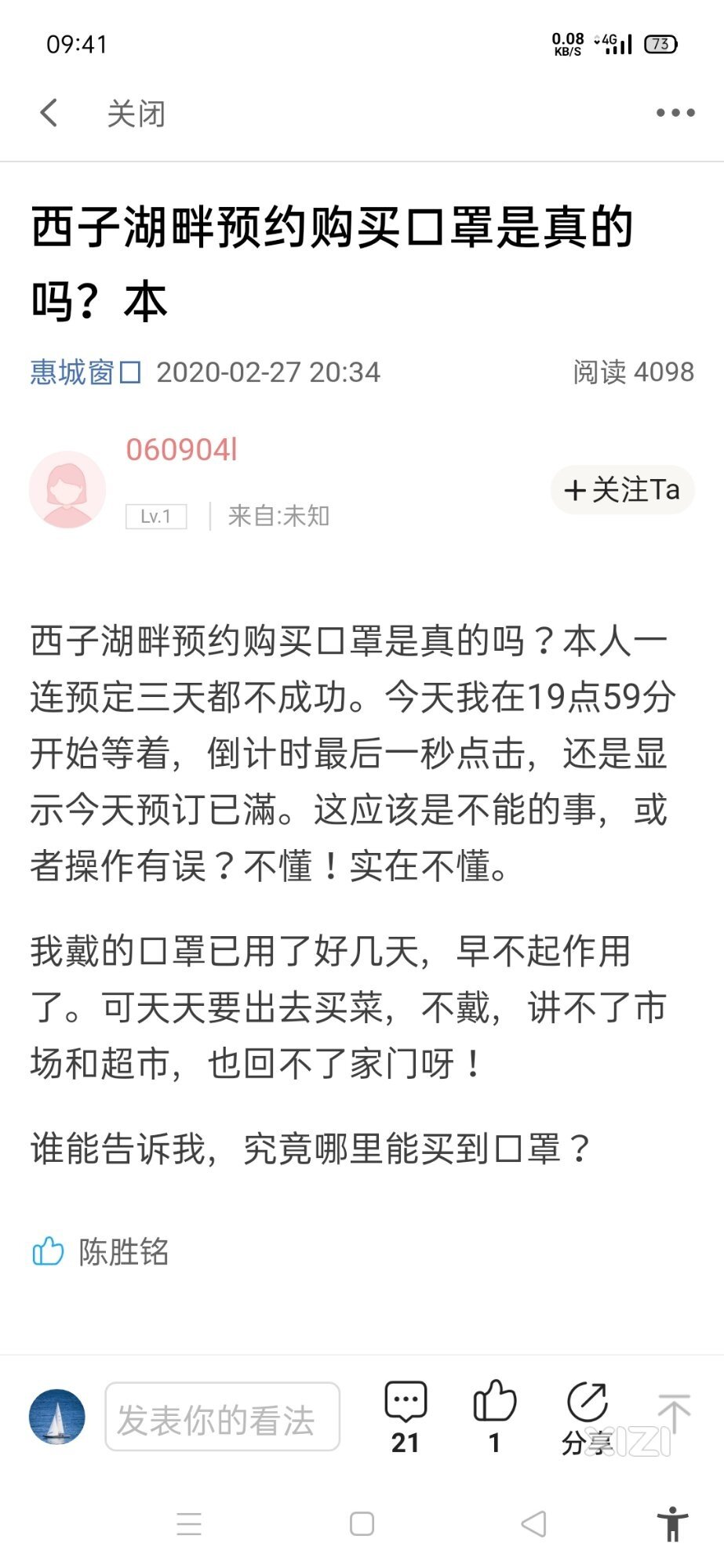724x1568 pixels.
Task: Open the three-dot overflow menu
Action: pyautogui.click(x=675, y=113)
